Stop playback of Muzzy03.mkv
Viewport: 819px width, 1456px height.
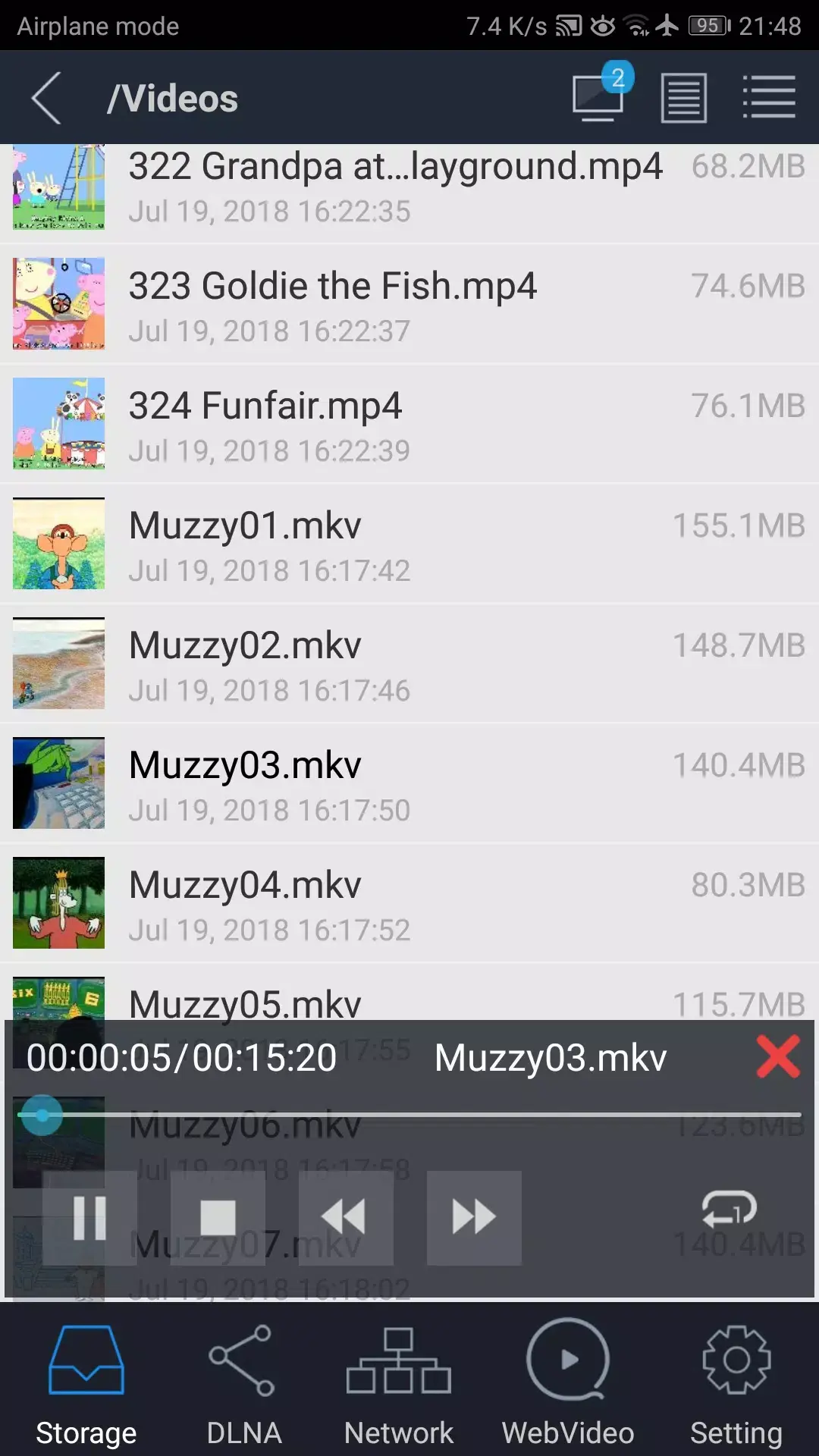point(218,1217)
